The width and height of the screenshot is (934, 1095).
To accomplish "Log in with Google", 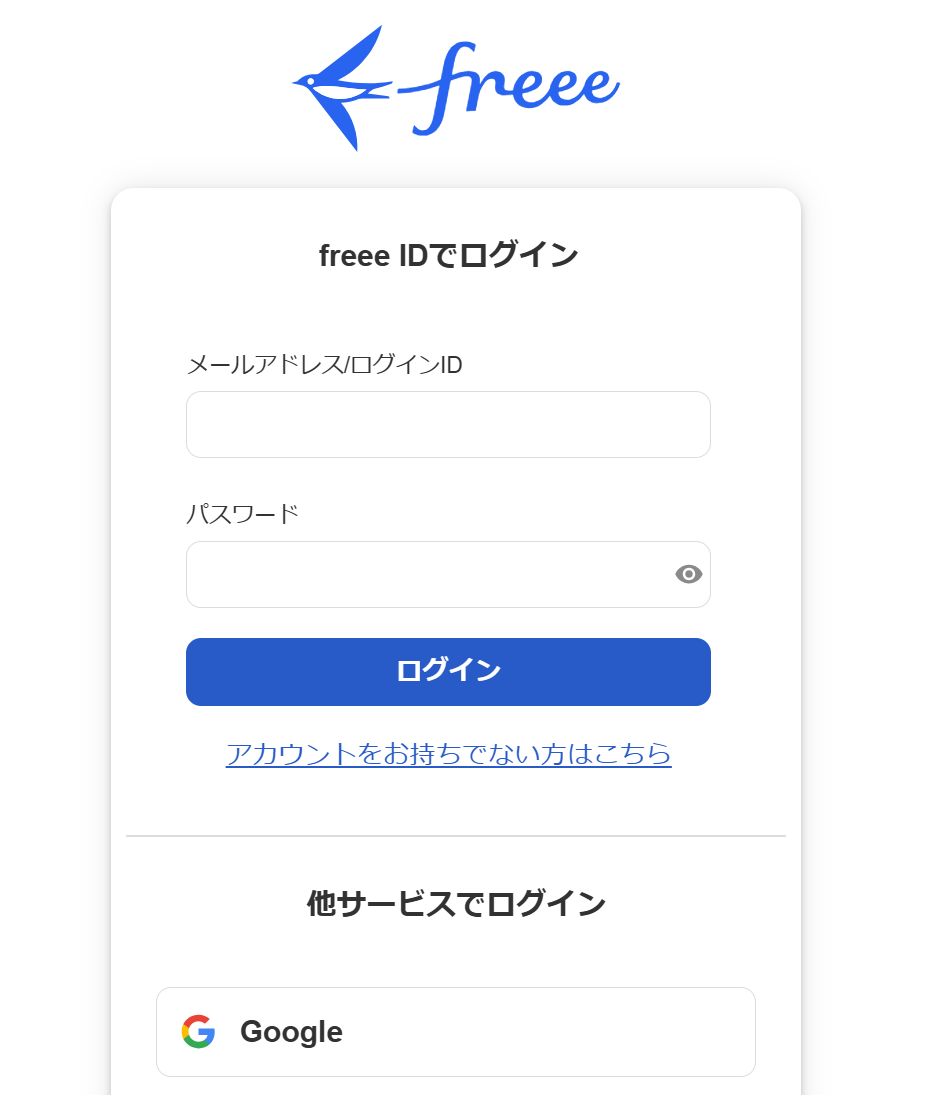I will (x=455, y=1031).
